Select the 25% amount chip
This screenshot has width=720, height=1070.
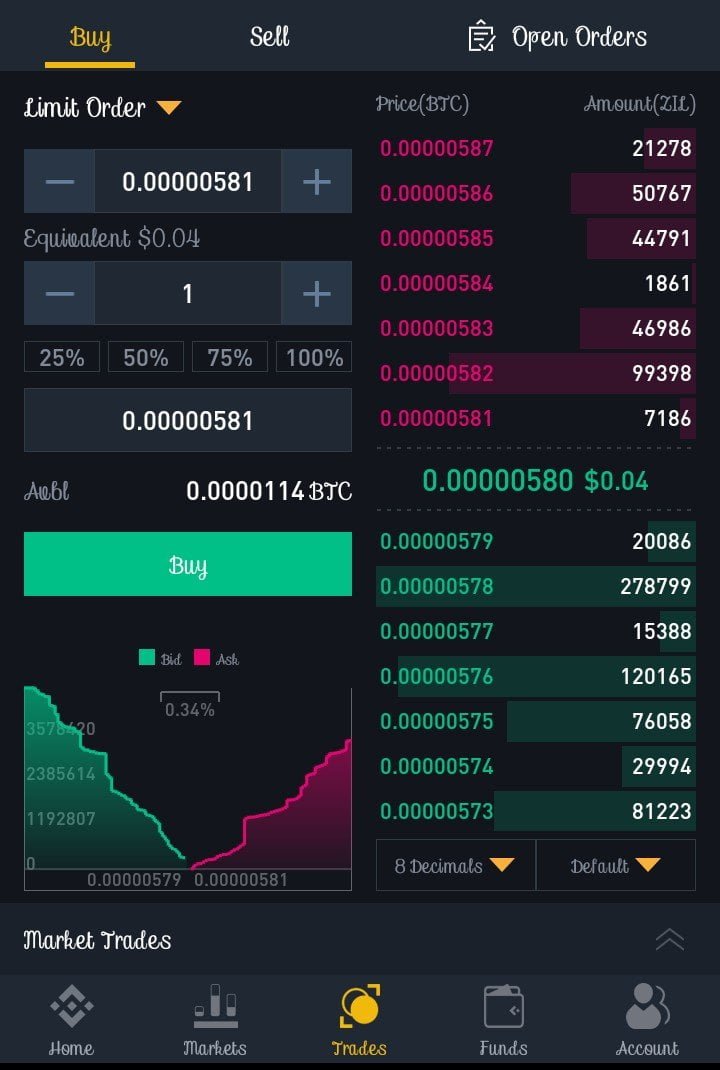[62, 358]
